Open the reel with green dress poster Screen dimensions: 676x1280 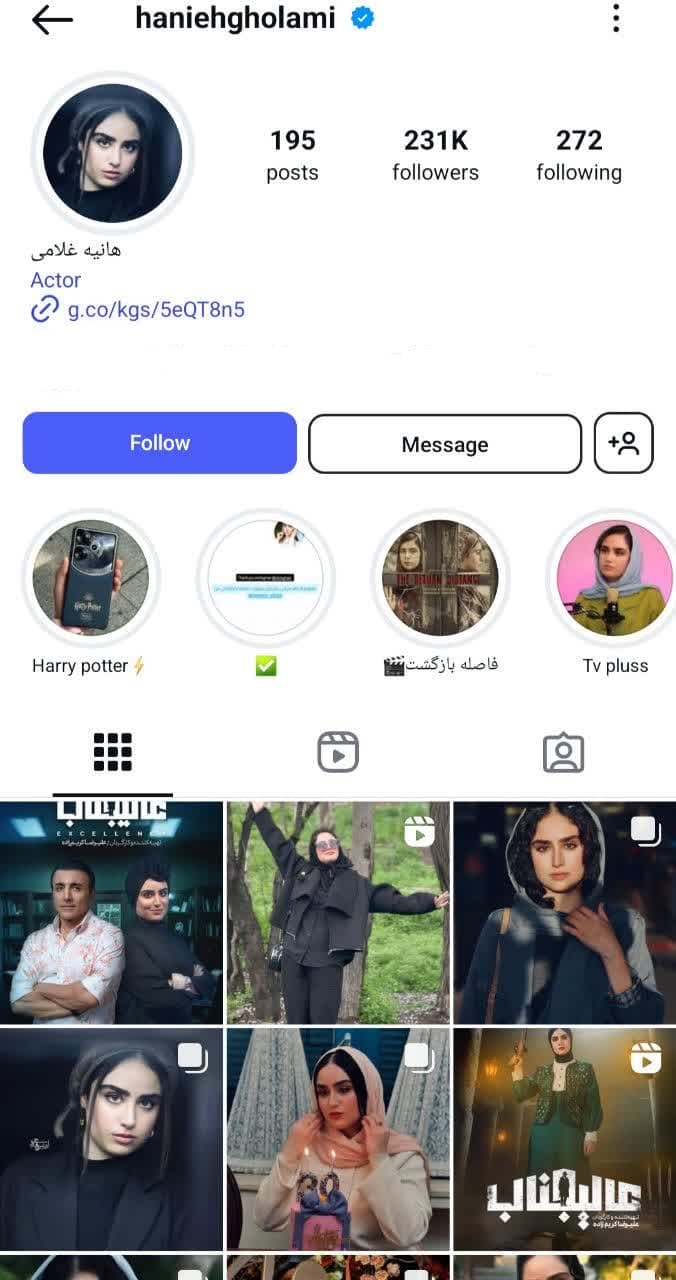(x=564, y=1138)
